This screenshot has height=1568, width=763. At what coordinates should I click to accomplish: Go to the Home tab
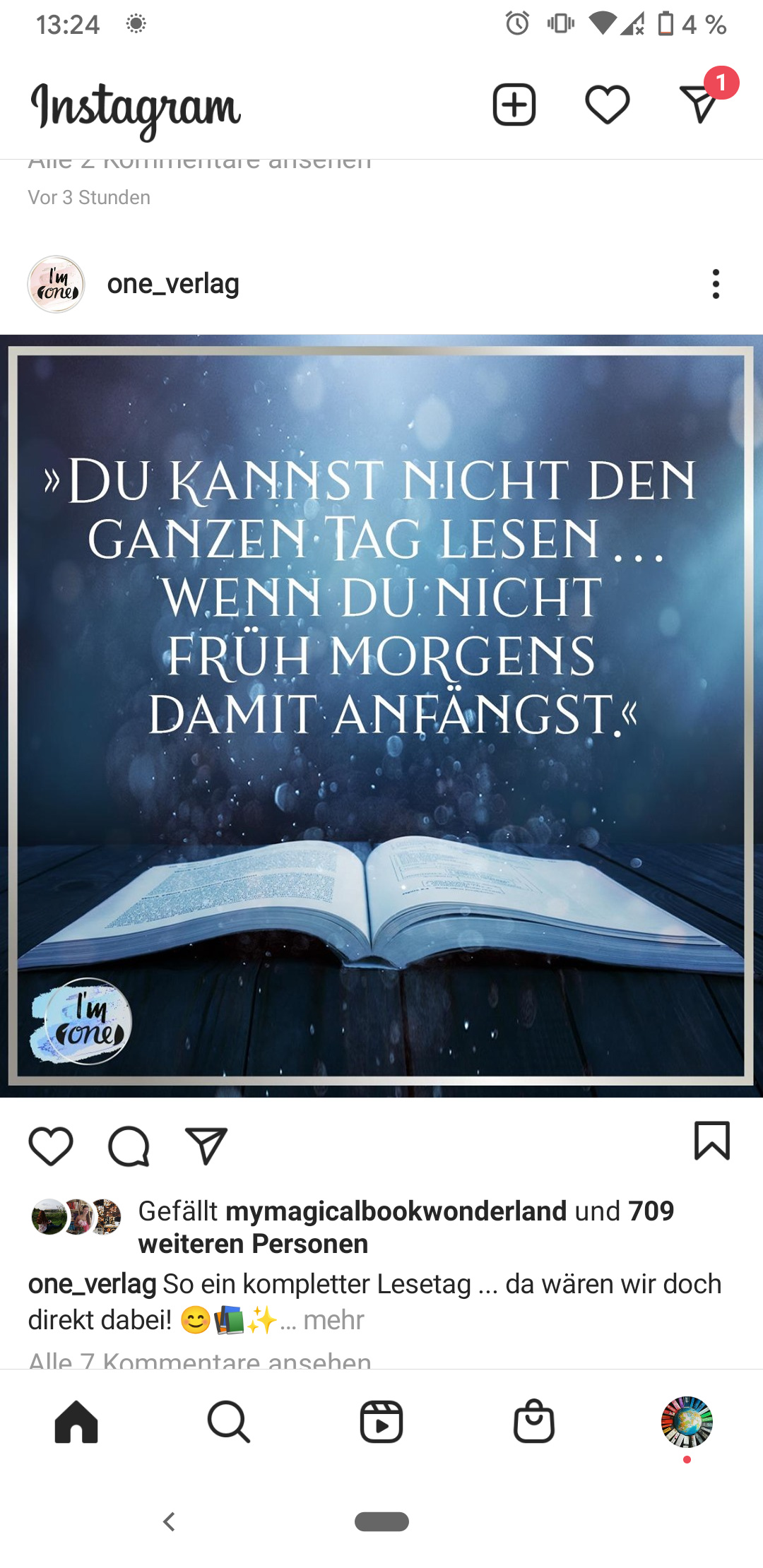pyautogui.click(x=76, y=1422)
